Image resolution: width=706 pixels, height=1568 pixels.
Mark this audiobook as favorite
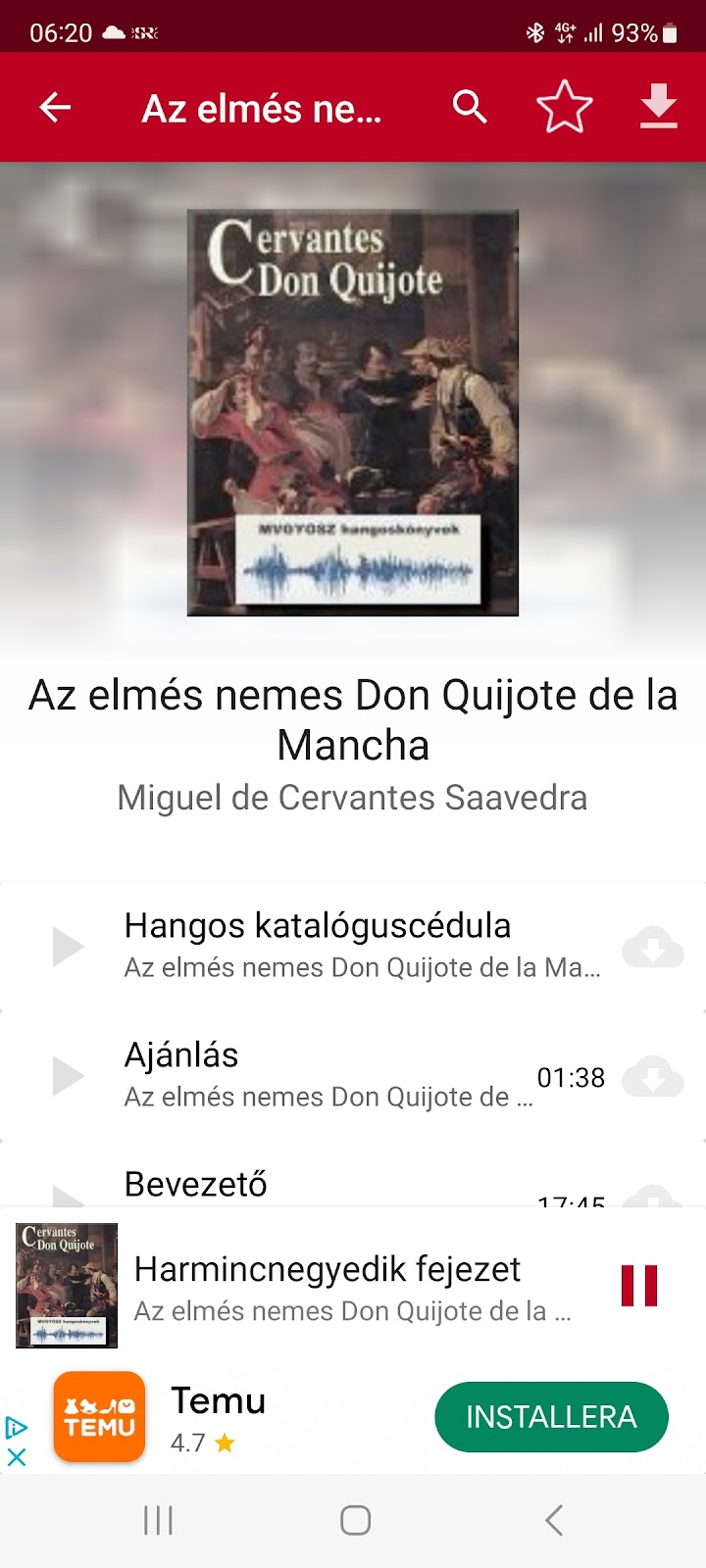tap(564, 107)
